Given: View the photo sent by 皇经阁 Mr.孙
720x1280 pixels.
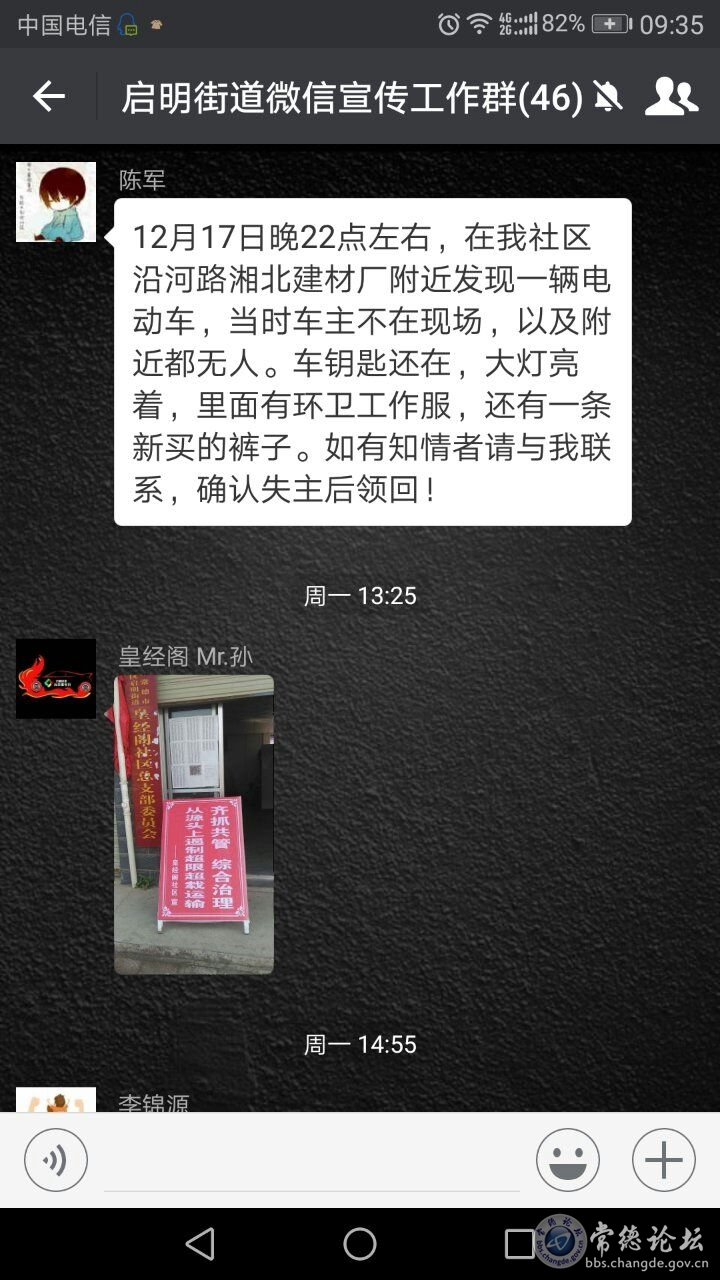Looking at the screenshot, I should (194, 824).
